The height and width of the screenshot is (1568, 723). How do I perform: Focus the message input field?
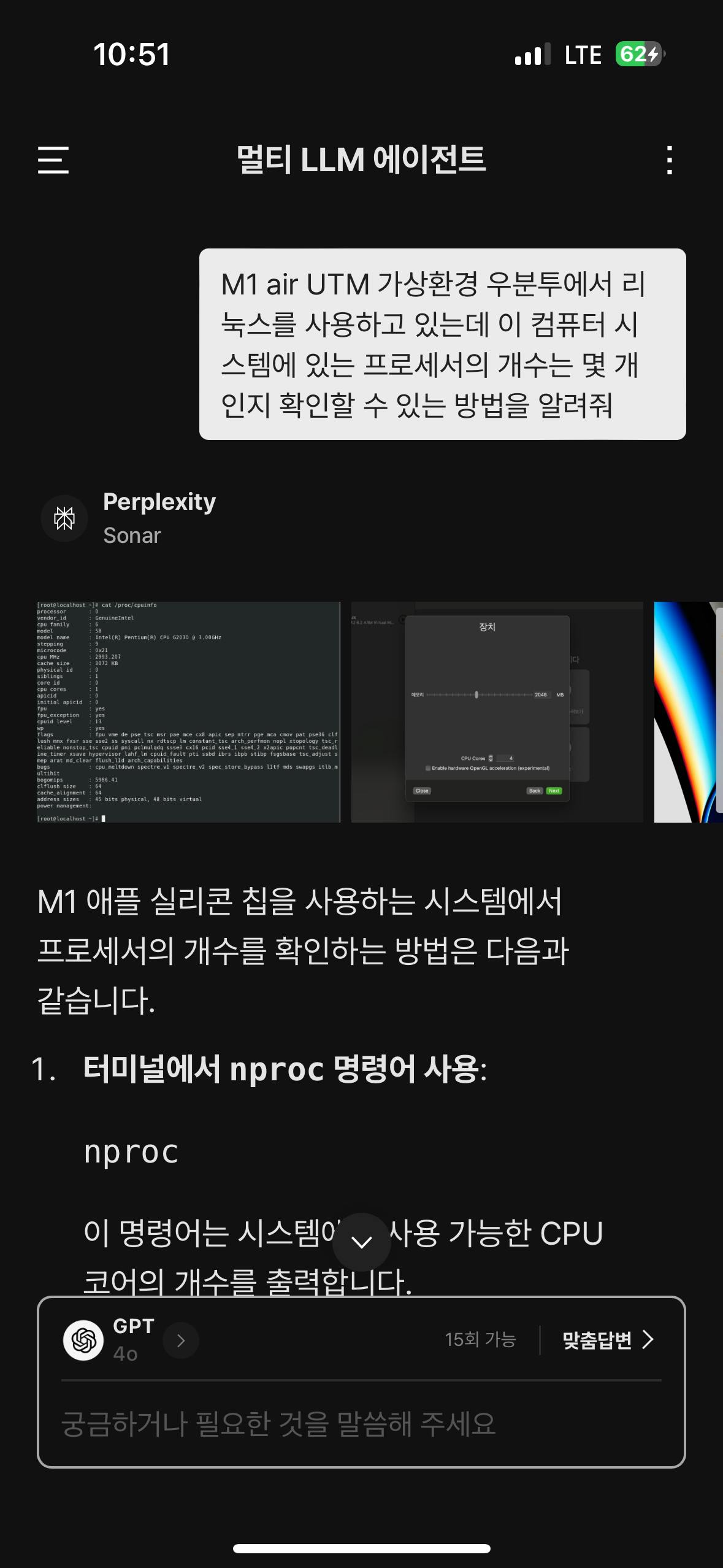tap(362, 1423)
